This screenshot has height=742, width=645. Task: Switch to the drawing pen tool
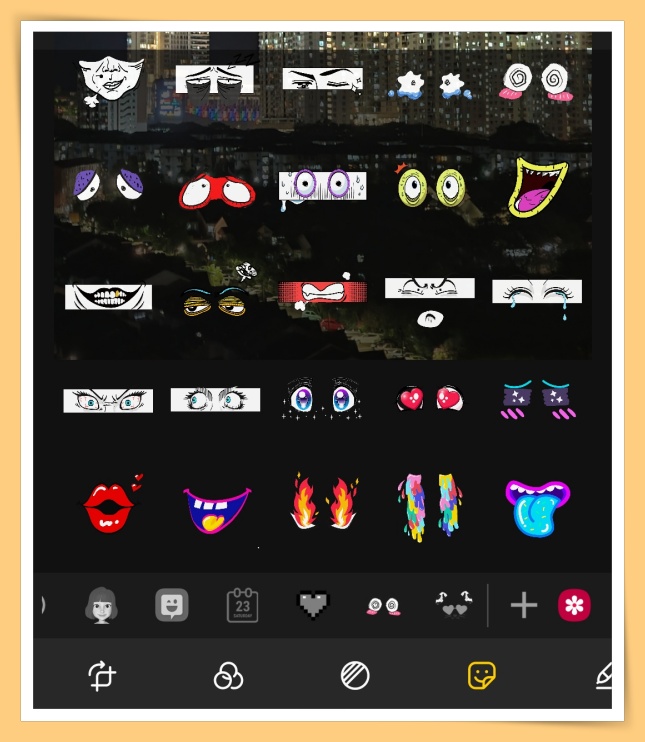[x=603, y=676]
